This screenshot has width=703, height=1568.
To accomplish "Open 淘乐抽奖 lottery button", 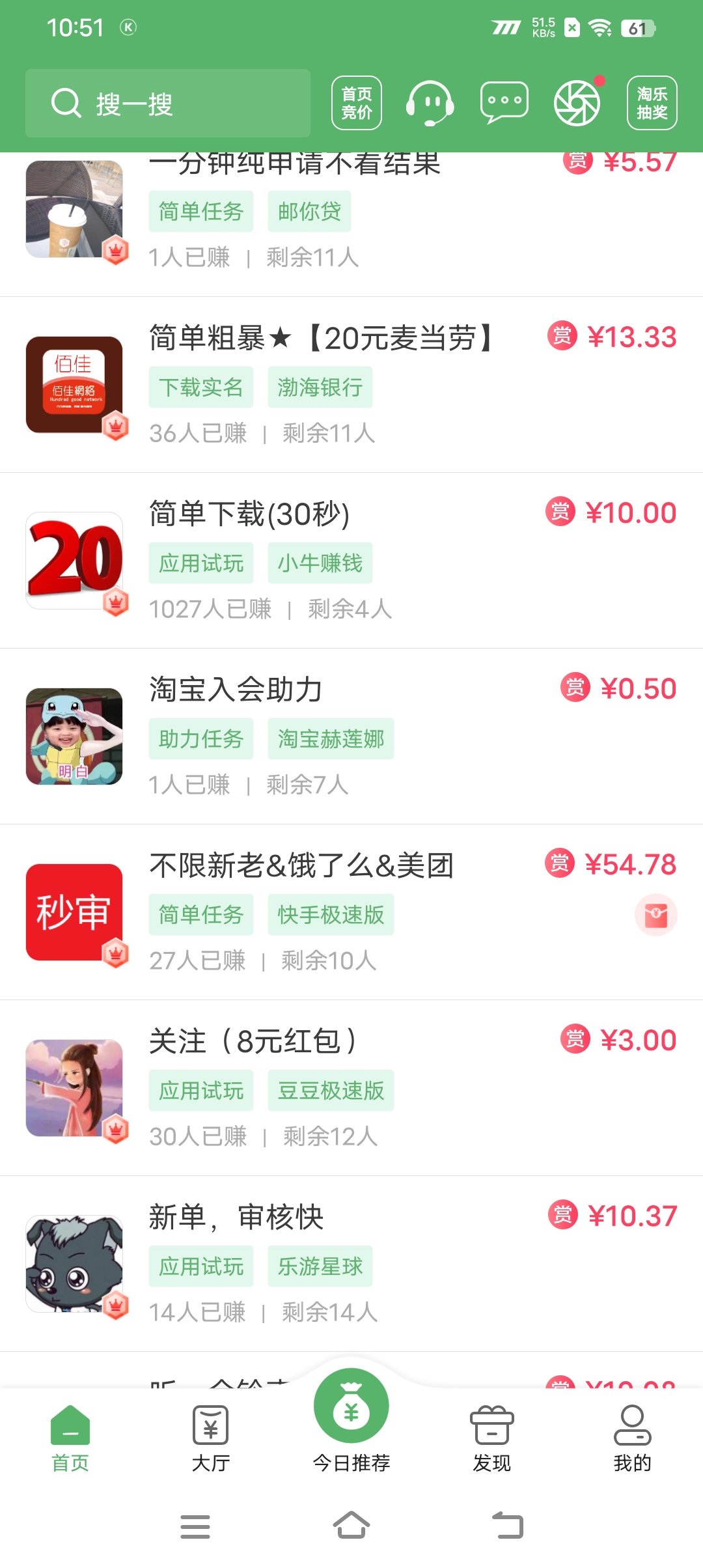I will pos(652,104).
